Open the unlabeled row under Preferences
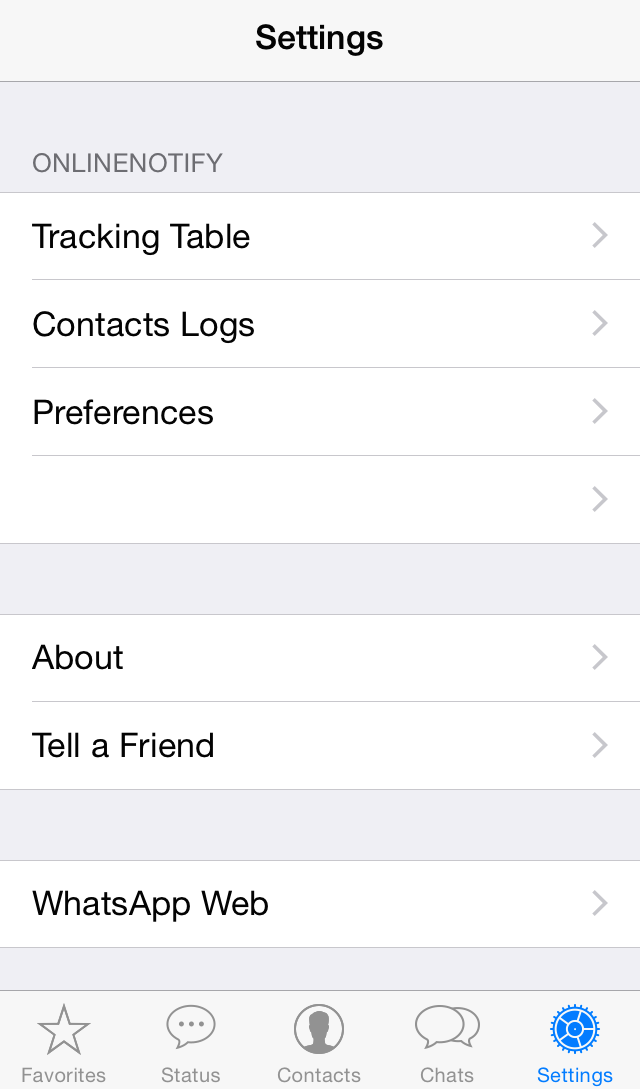The image size is (640, 1089). pyautogui.click(x=320, y=499)
